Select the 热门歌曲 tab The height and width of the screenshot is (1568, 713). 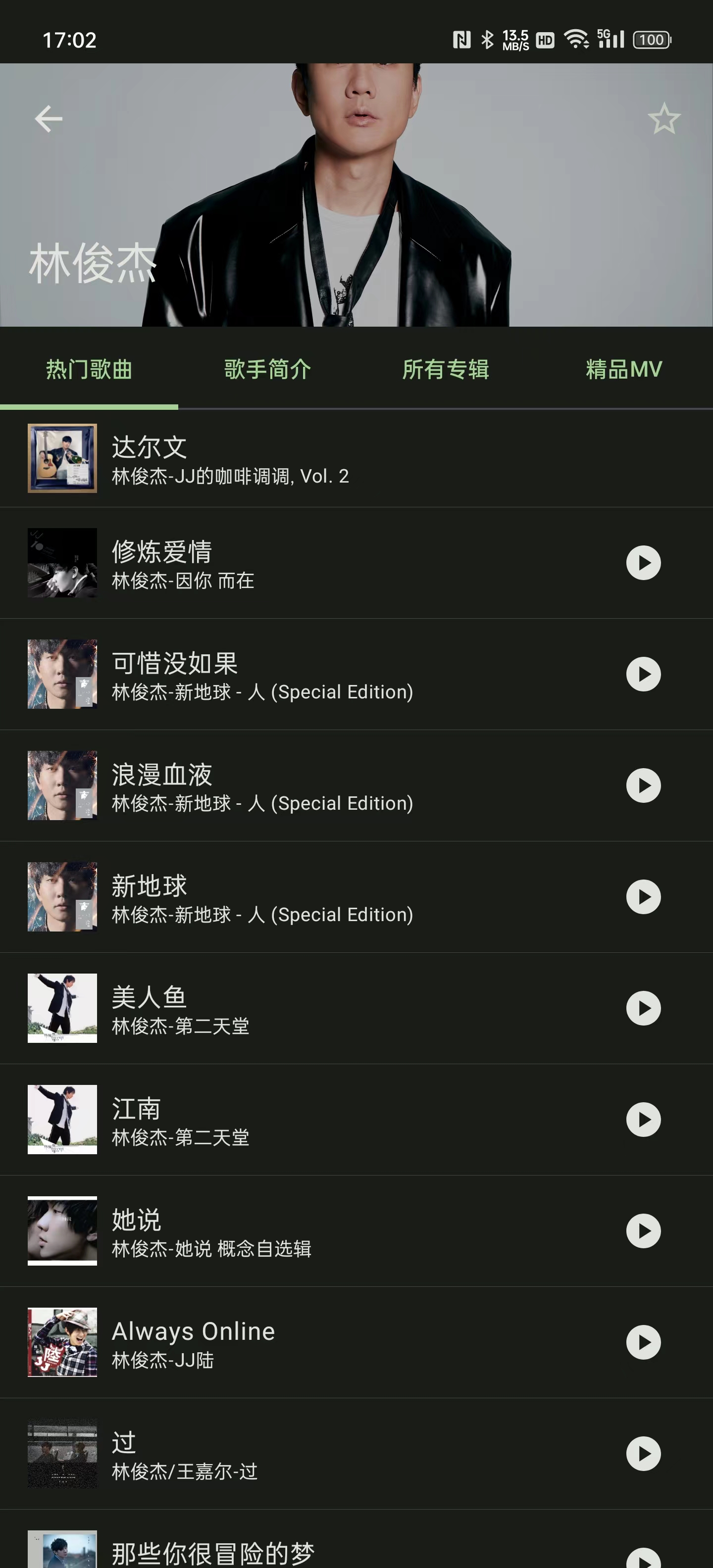point(89,369)
